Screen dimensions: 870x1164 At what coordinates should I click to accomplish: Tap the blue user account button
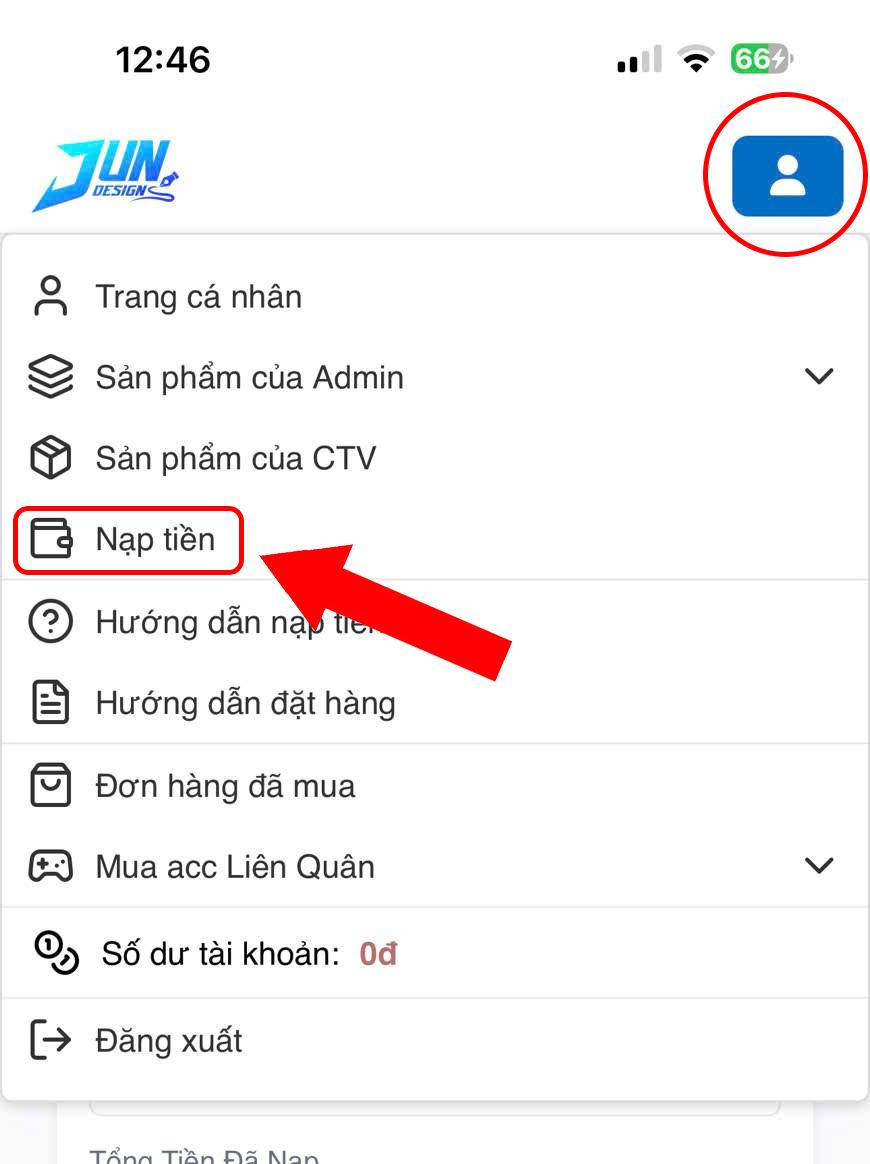(787, 176)
